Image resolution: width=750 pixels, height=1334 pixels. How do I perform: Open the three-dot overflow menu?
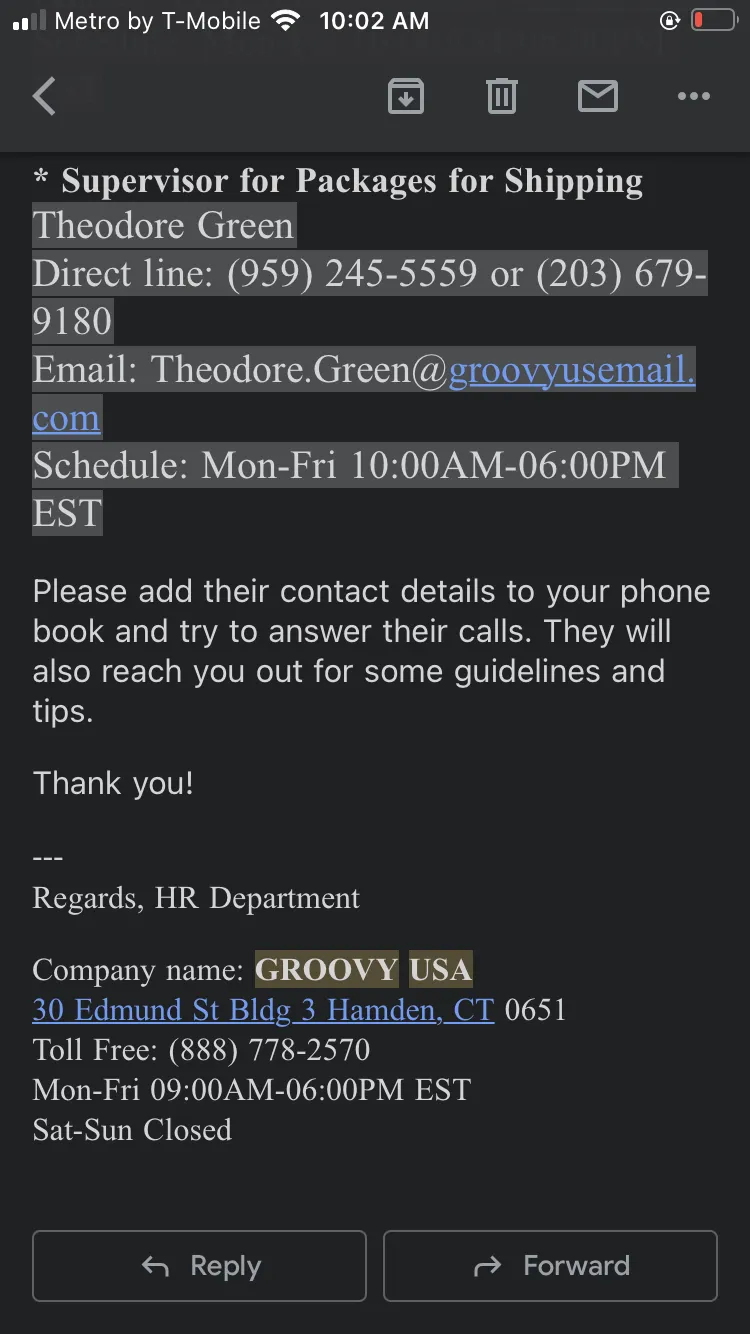pos(693,96)
